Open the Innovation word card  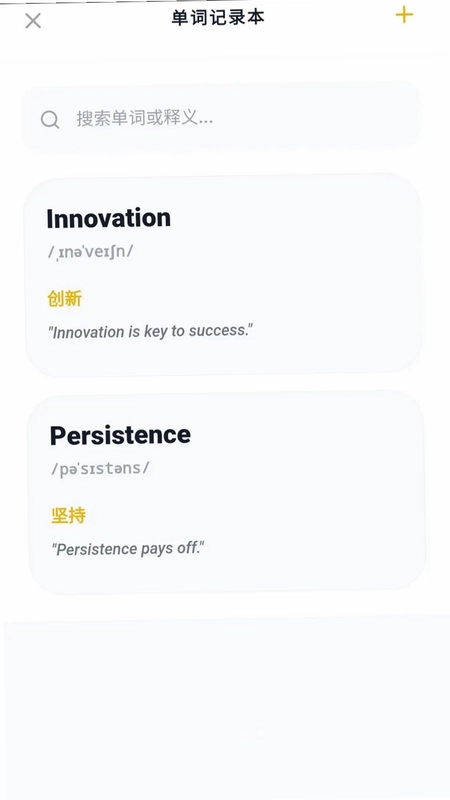click(223, 276)
